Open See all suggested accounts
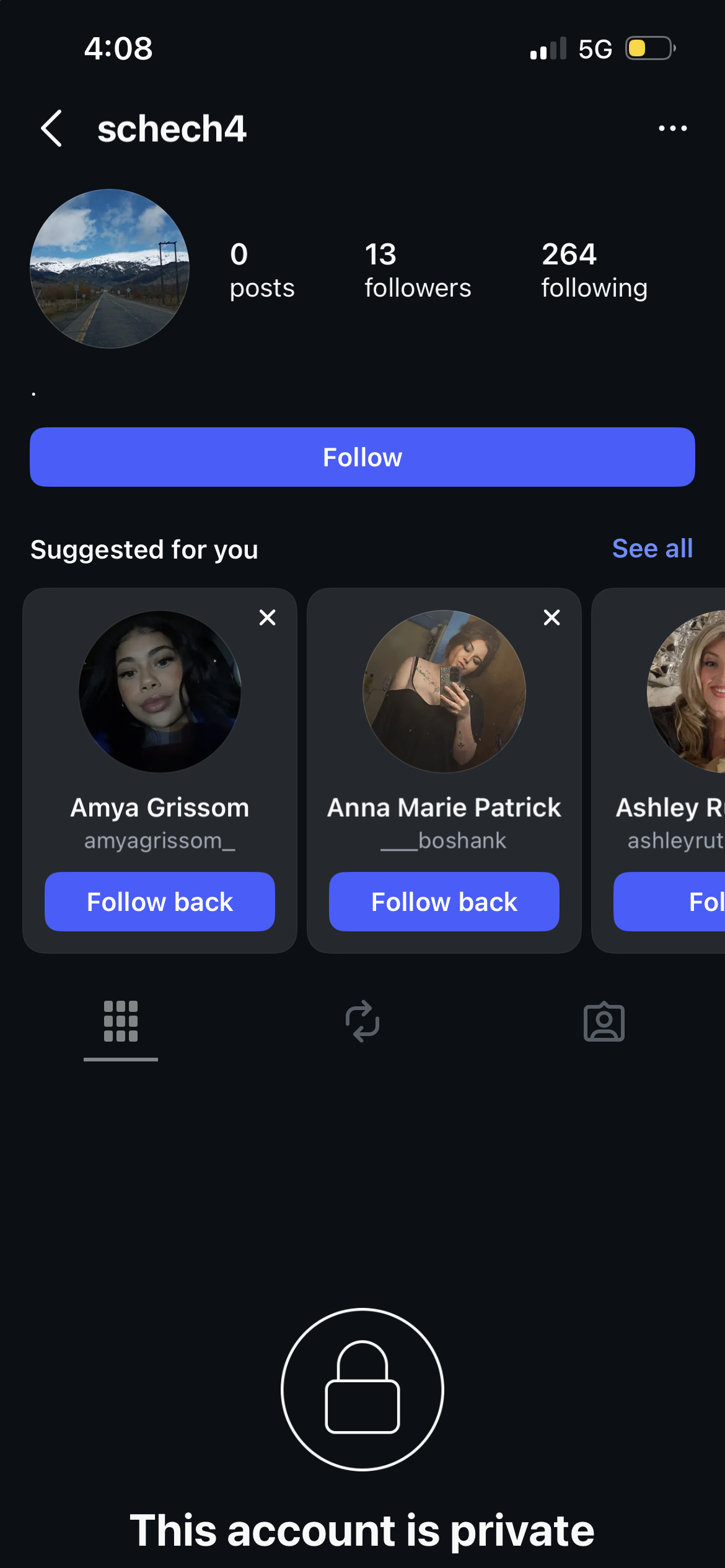This screenshot has height=1568, width=725. pyautogui.click(x=652, y=549)
